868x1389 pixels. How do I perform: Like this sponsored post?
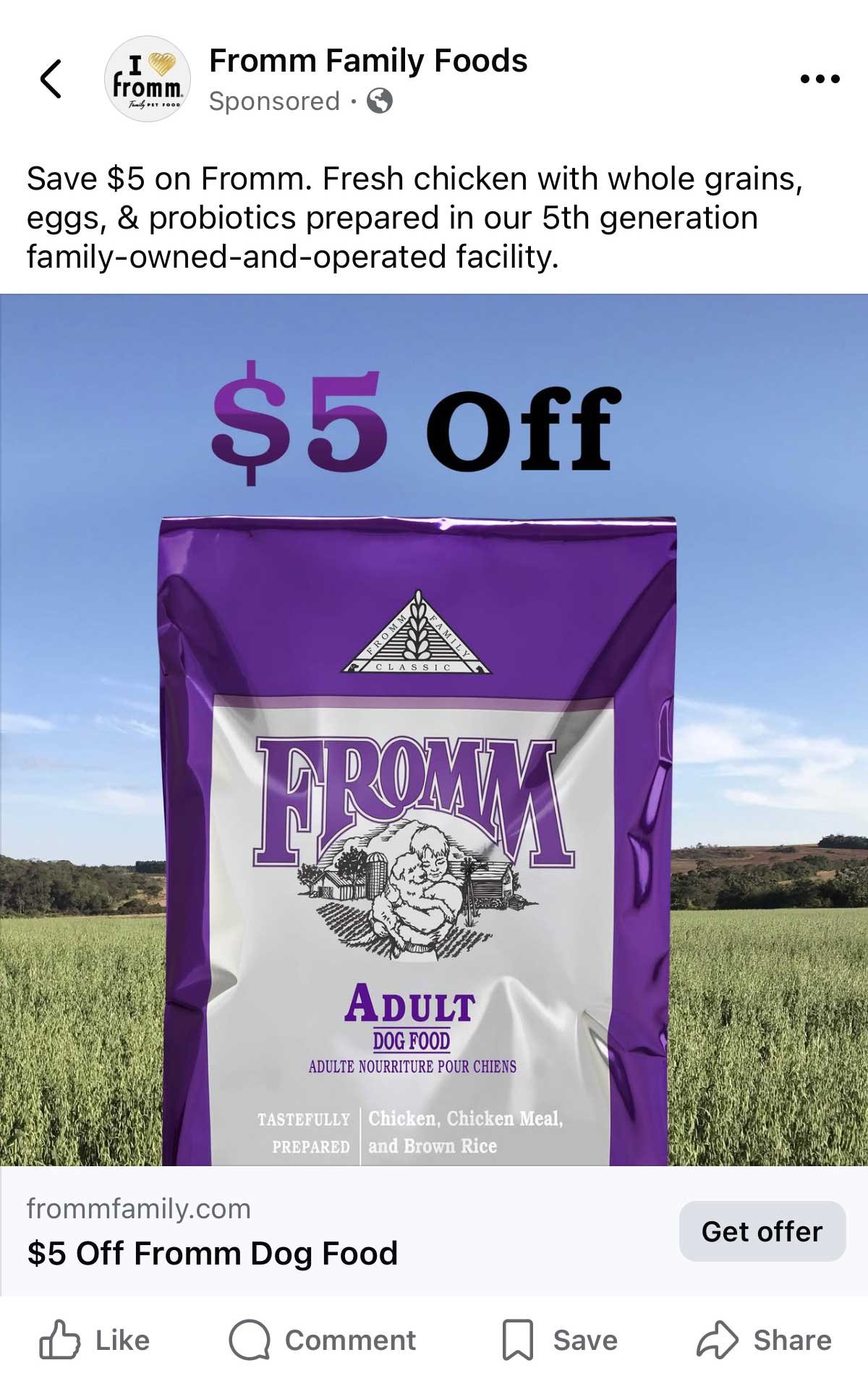click(x=94, y=1341)
